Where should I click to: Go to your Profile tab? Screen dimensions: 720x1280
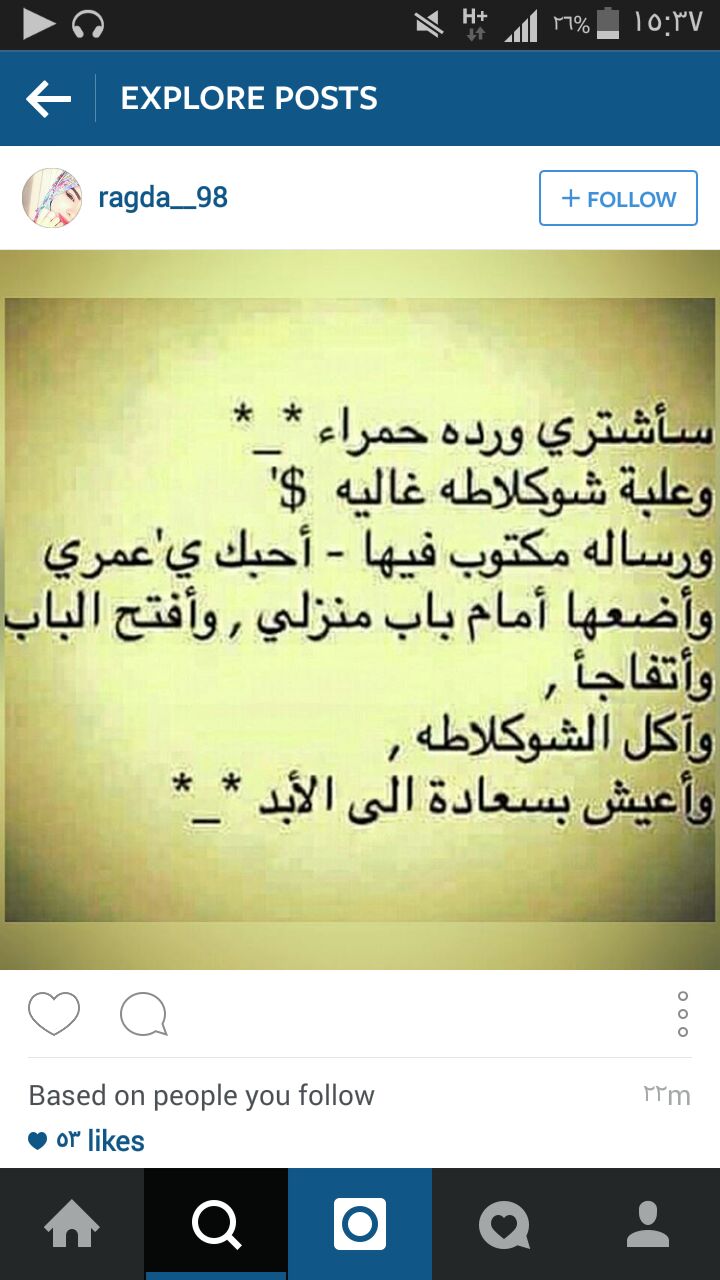pos(648,1224)
